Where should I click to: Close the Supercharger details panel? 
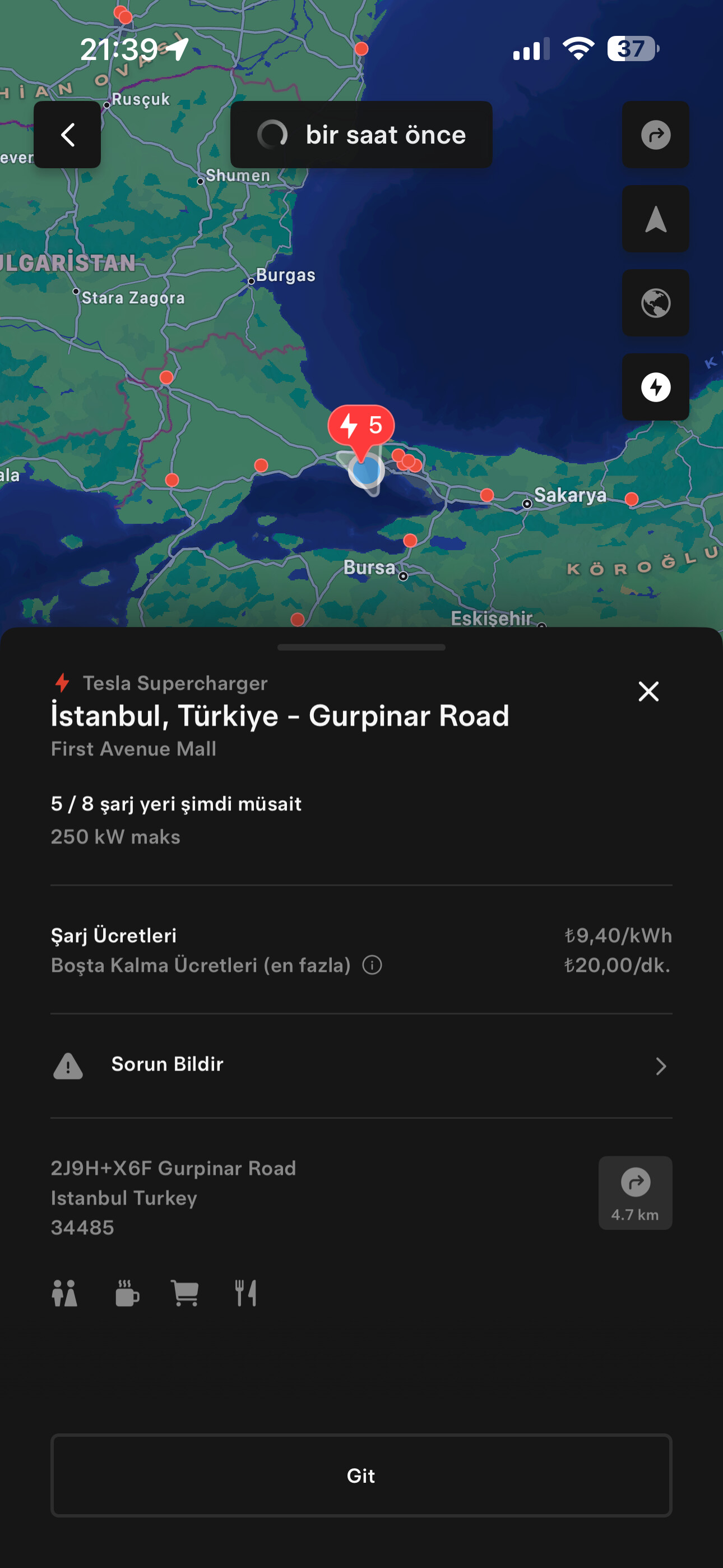(x=648, y=691)
